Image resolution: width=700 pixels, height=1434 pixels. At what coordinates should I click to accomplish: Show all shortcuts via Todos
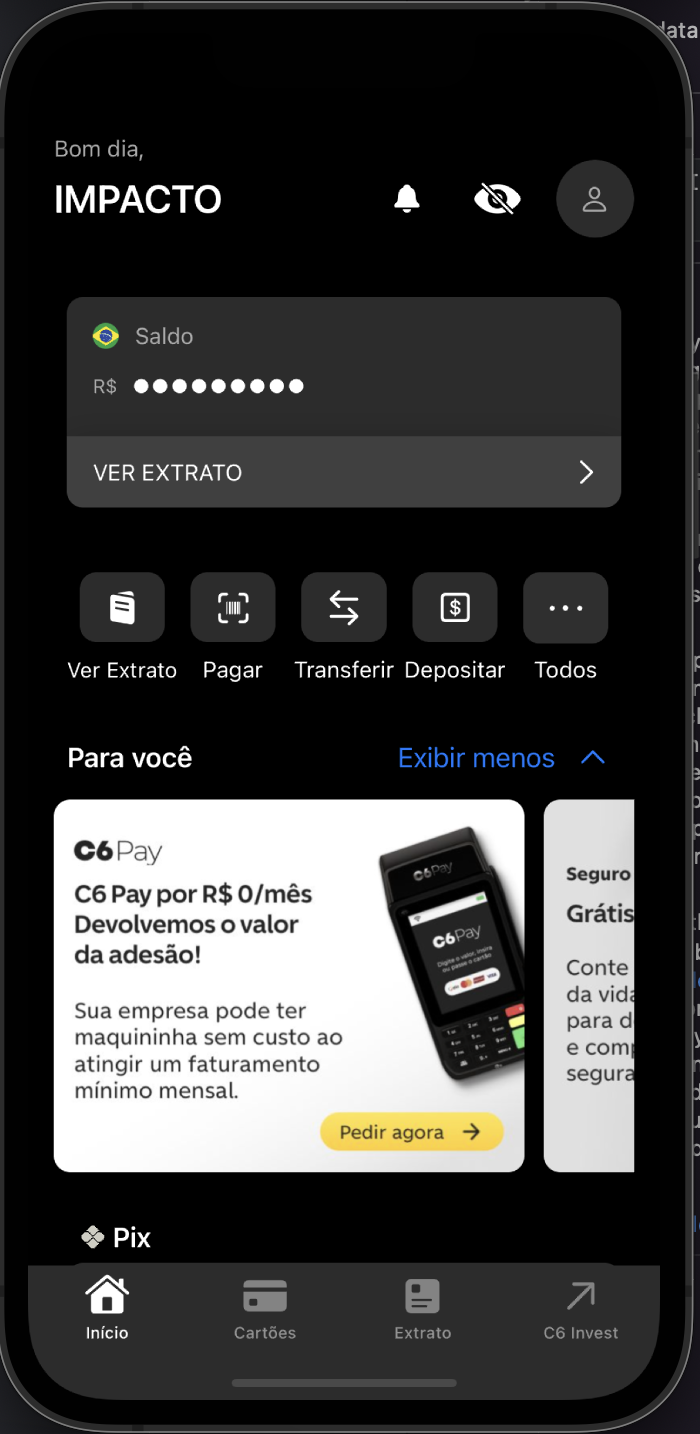(566, 608)
